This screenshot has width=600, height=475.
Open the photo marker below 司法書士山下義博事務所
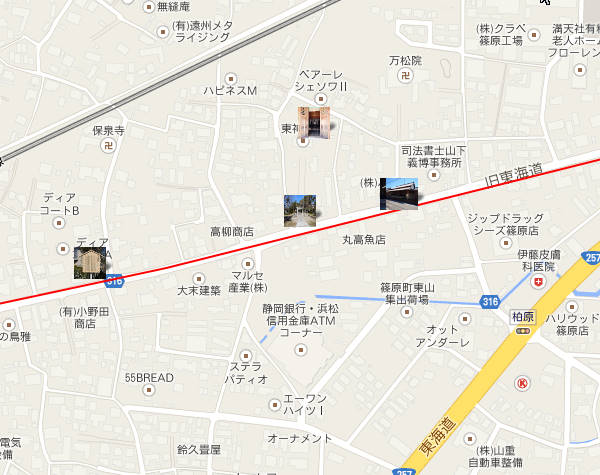[x=399, y=193]
